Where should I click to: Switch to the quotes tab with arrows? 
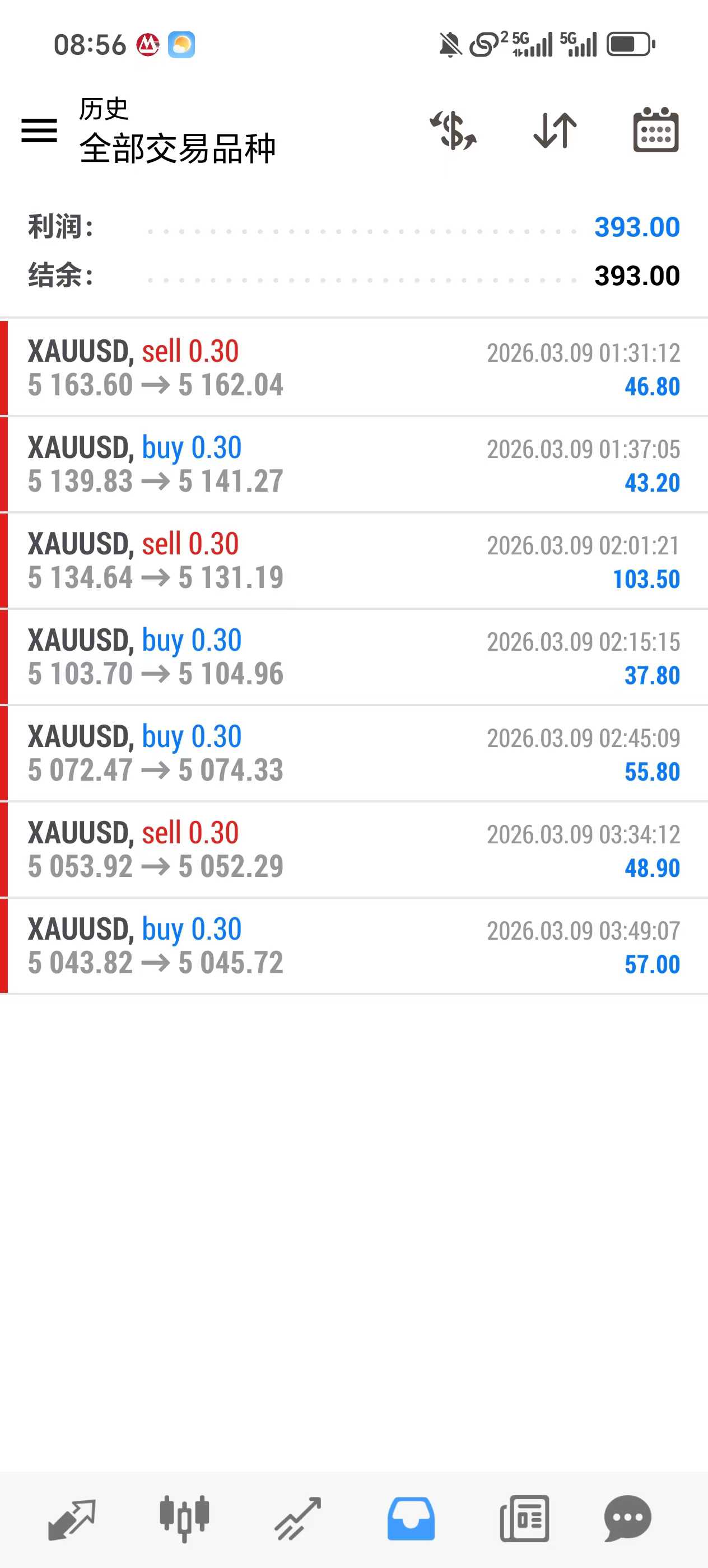(x=72, y=1519)
